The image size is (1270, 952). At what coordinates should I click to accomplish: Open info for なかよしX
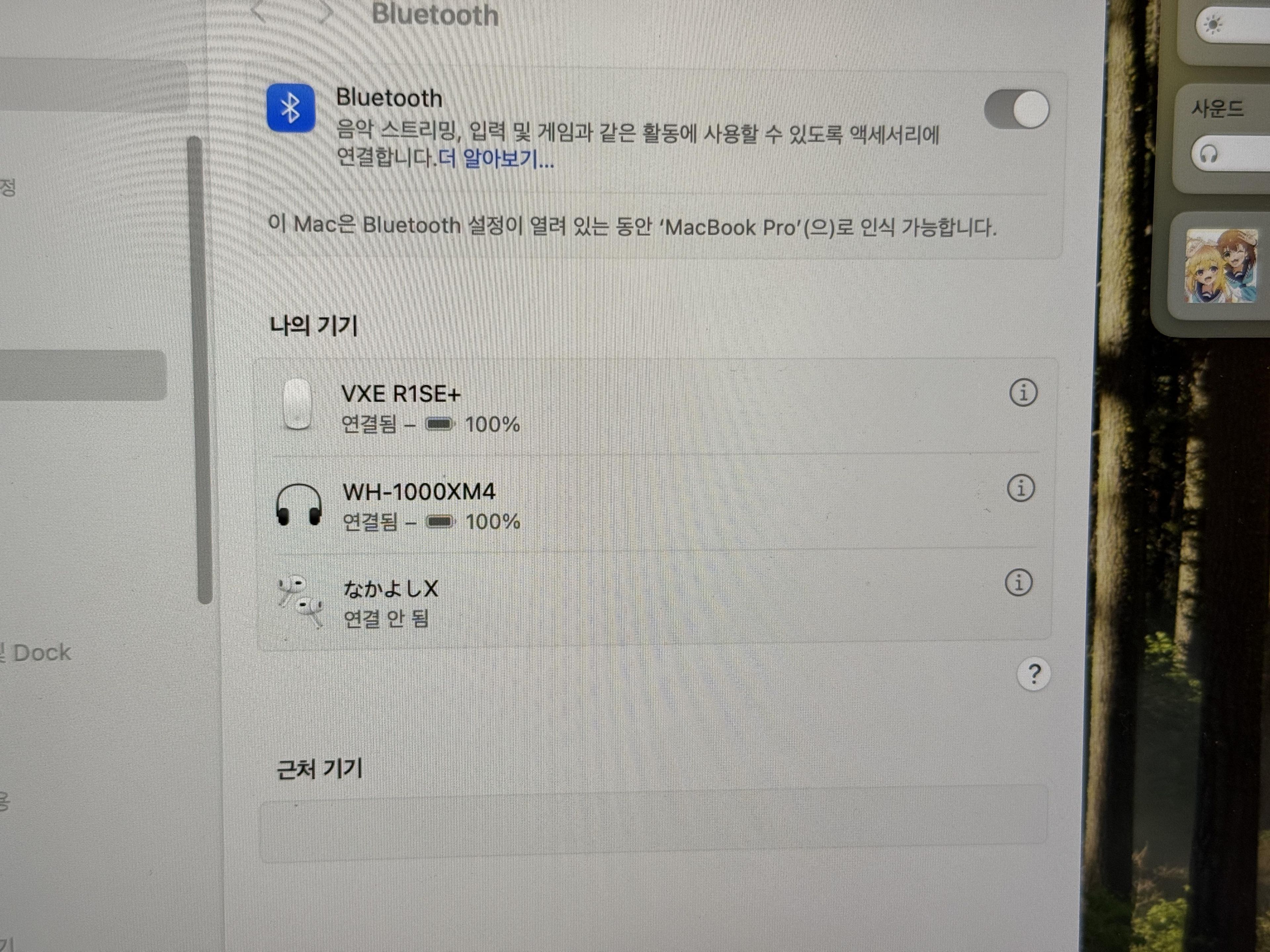pos(1019,582)
